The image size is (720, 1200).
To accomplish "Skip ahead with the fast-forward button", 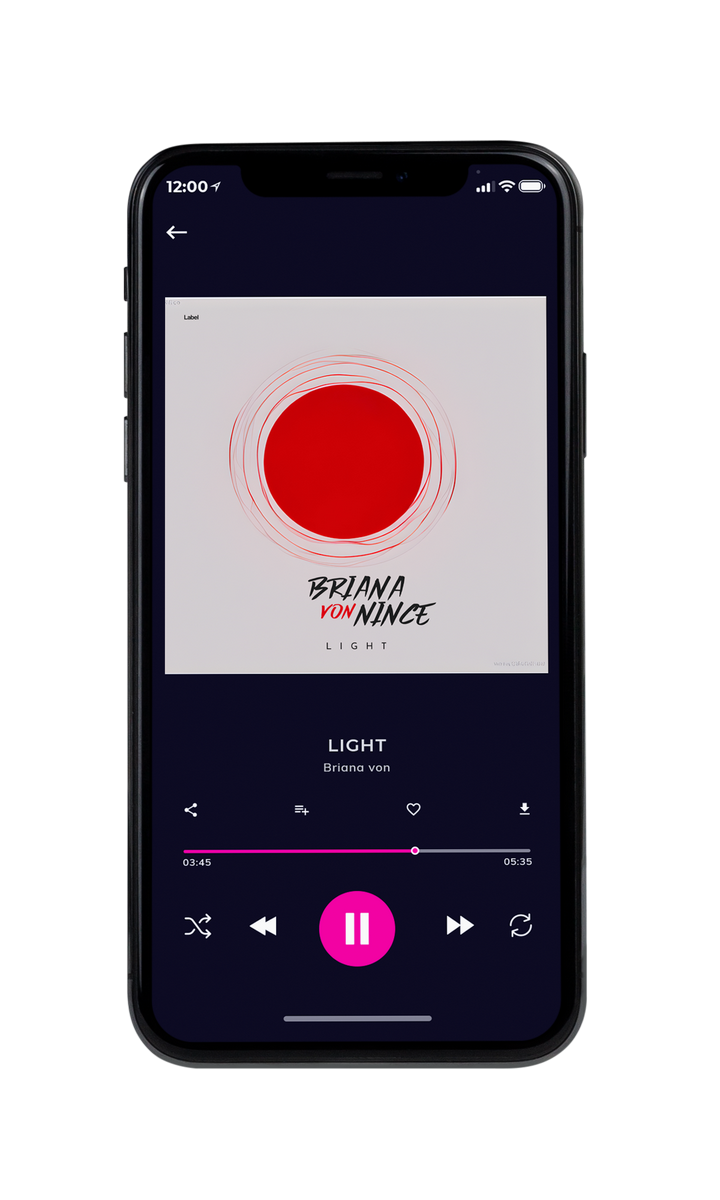I will tap(460, 926).
